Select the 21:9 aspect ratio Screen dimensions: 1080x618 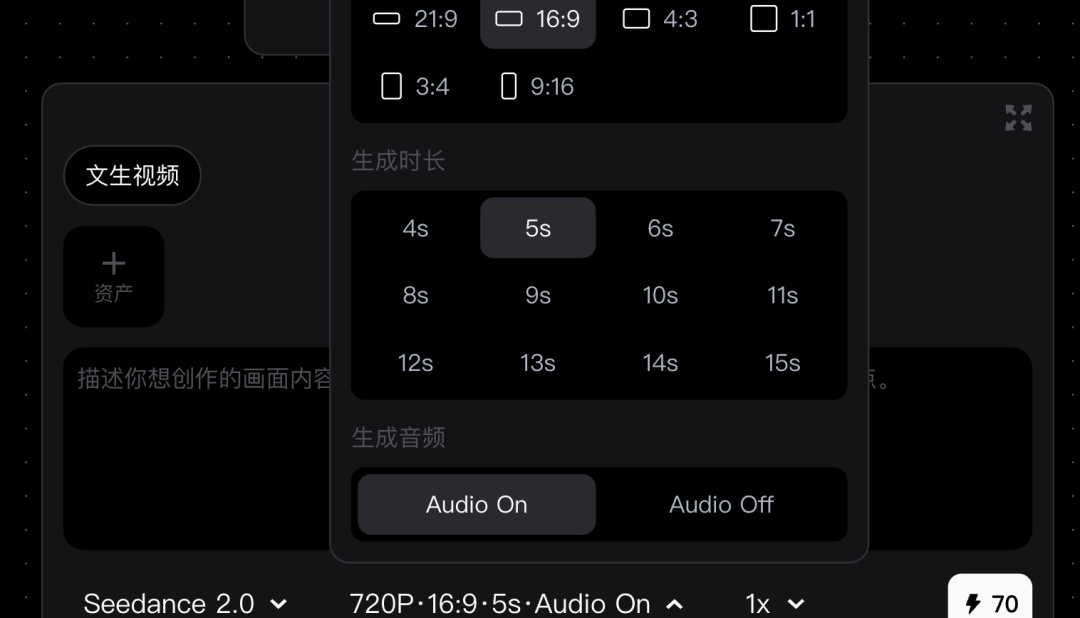click(x=415, y=19)
